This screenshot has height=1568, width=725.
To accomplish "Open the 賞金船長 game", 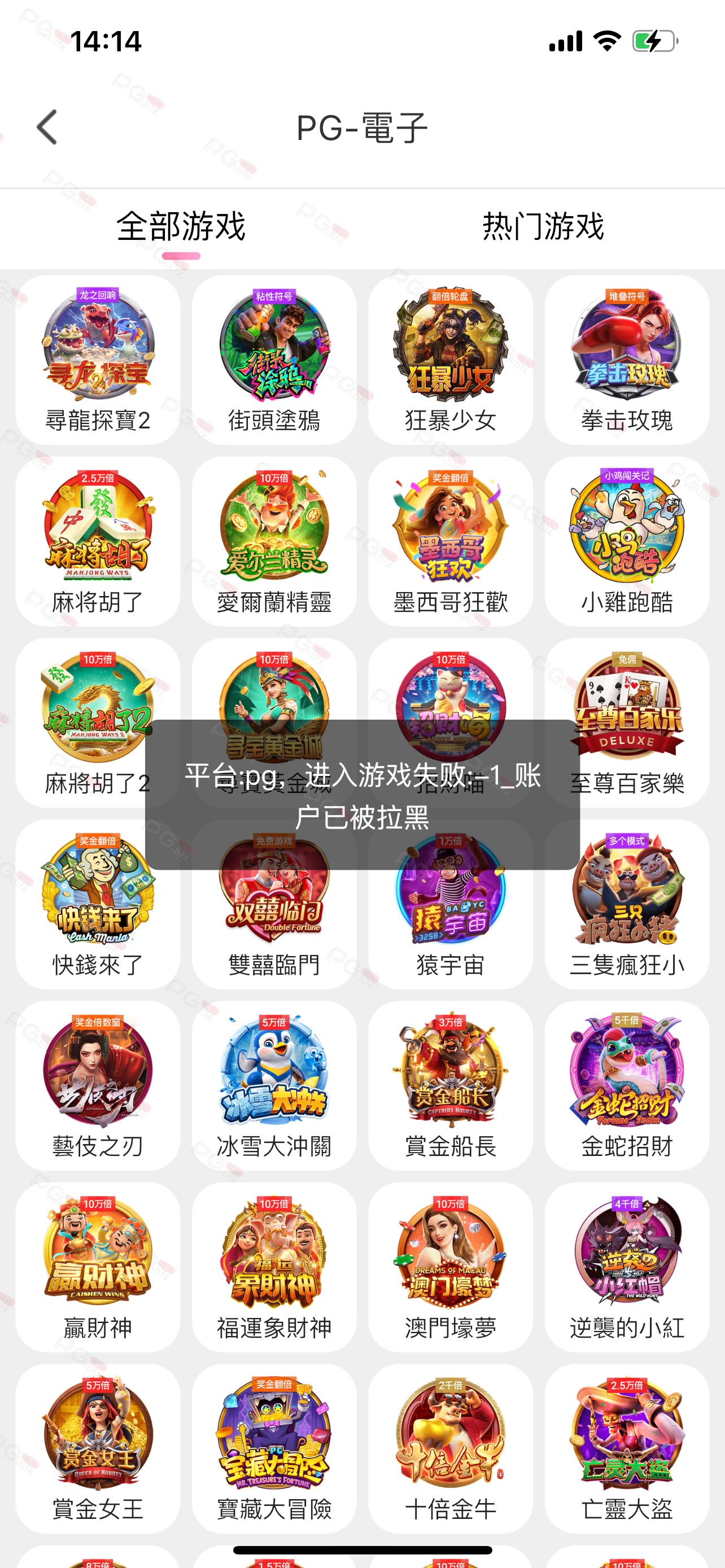I will (x=451, y=1085).
